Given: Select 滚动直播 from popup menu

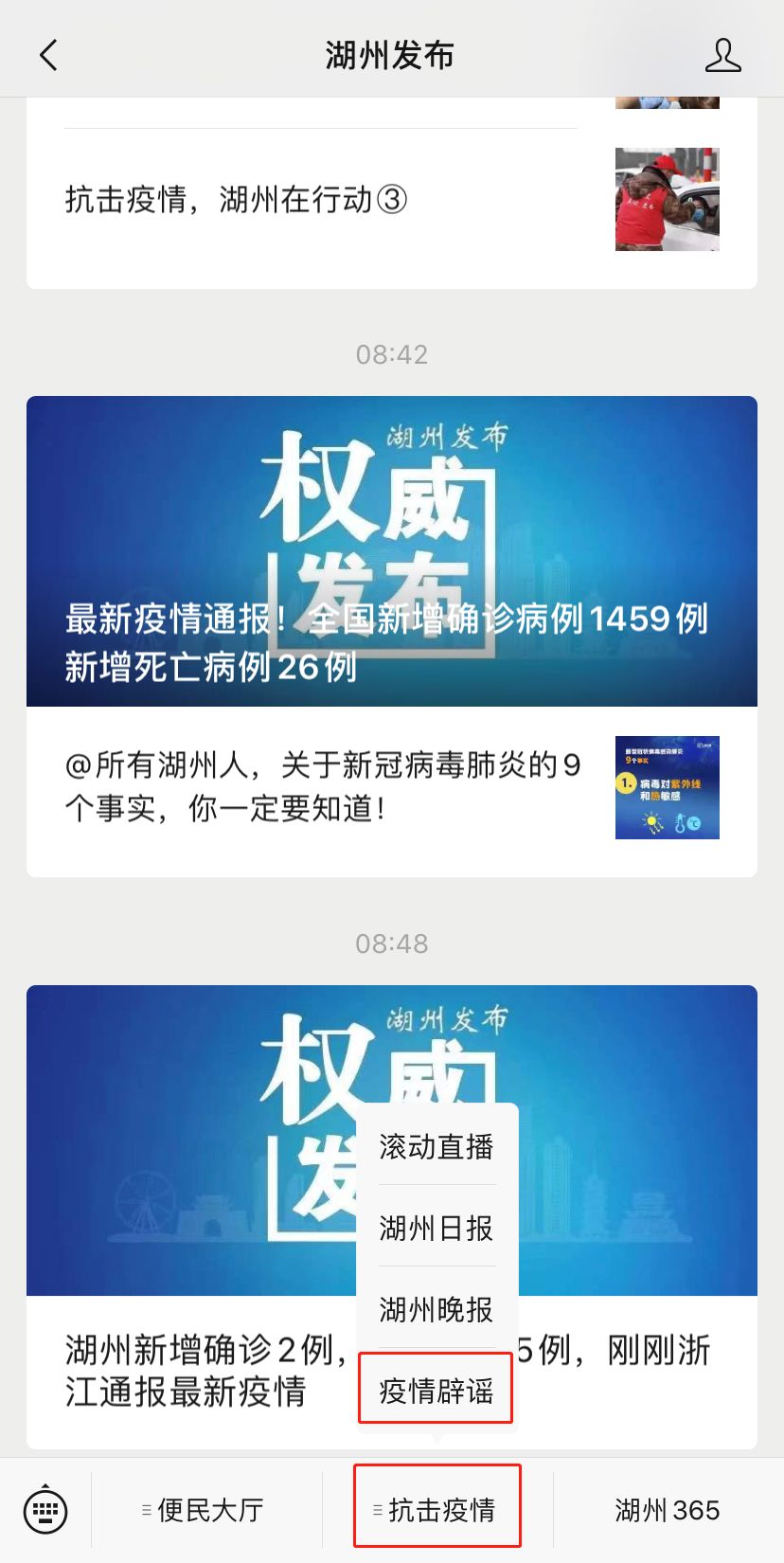Looking at the screenshot, I should (437, 1147).
